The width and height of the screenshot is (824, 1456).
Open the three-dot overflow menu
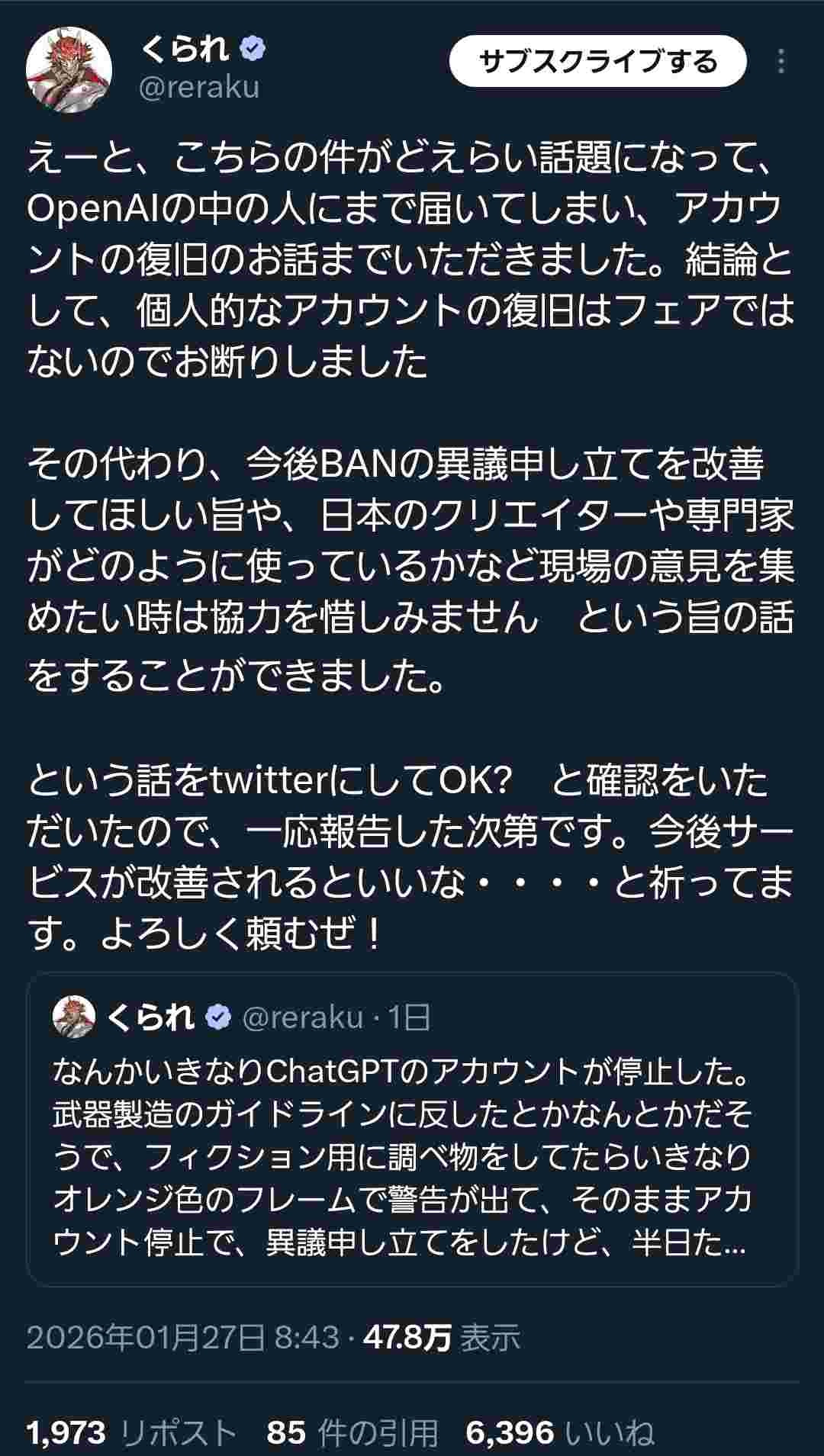[x=781, y=61]
